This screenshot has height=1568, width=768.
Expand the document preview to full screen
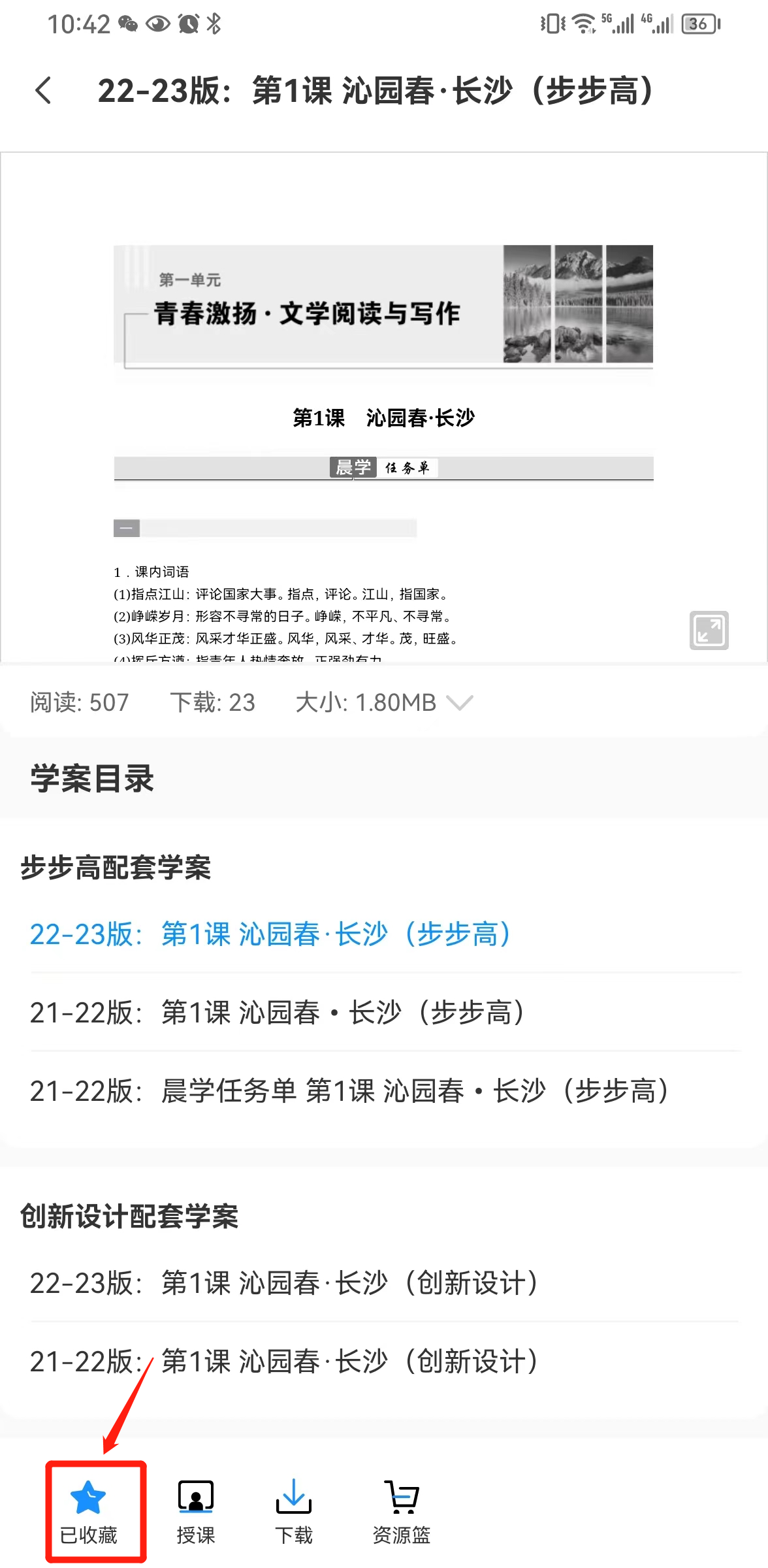click(709, 630)
